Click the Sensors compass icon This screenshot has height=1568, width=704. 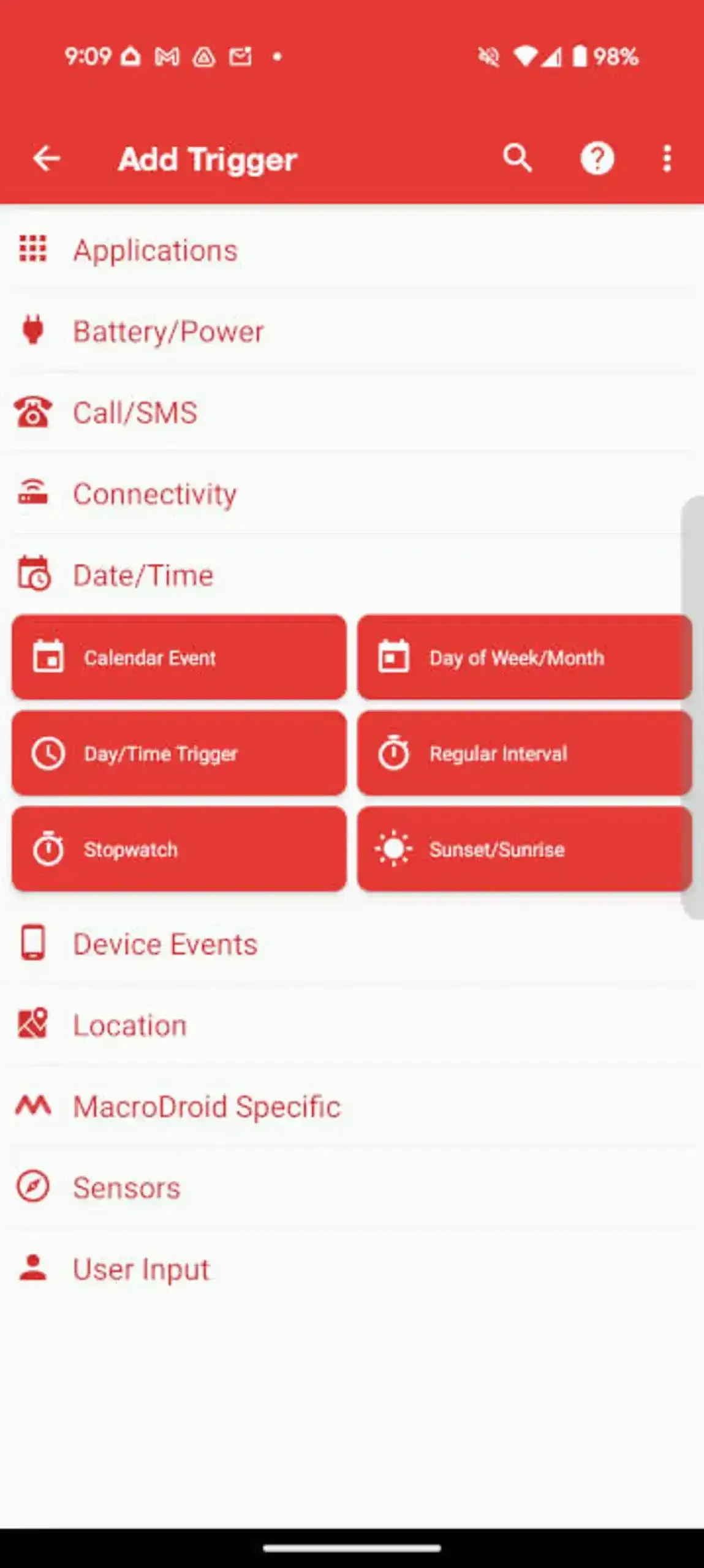pyautogui.click(x=34, y=1187)
